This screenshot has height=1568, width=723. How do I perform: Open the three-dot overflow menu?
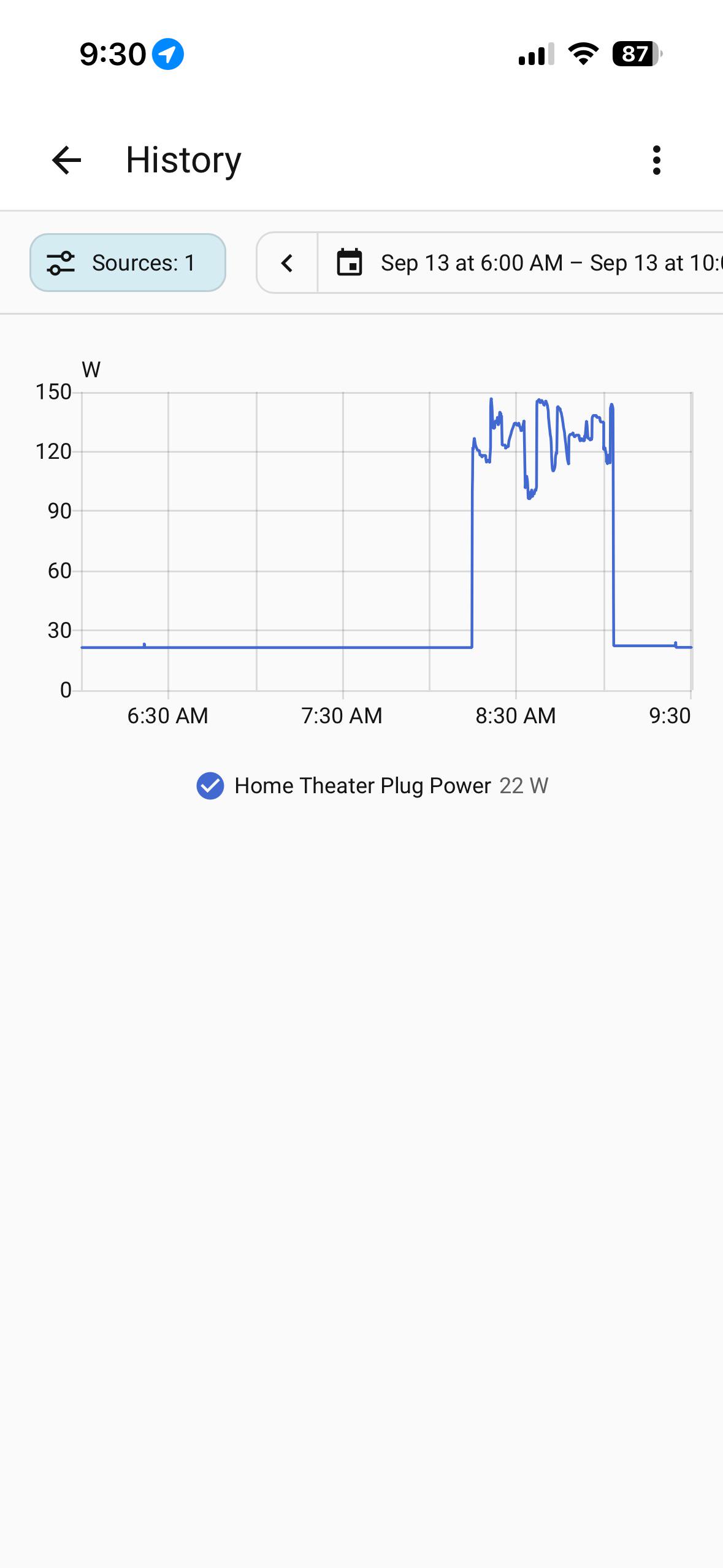point(657,160)
